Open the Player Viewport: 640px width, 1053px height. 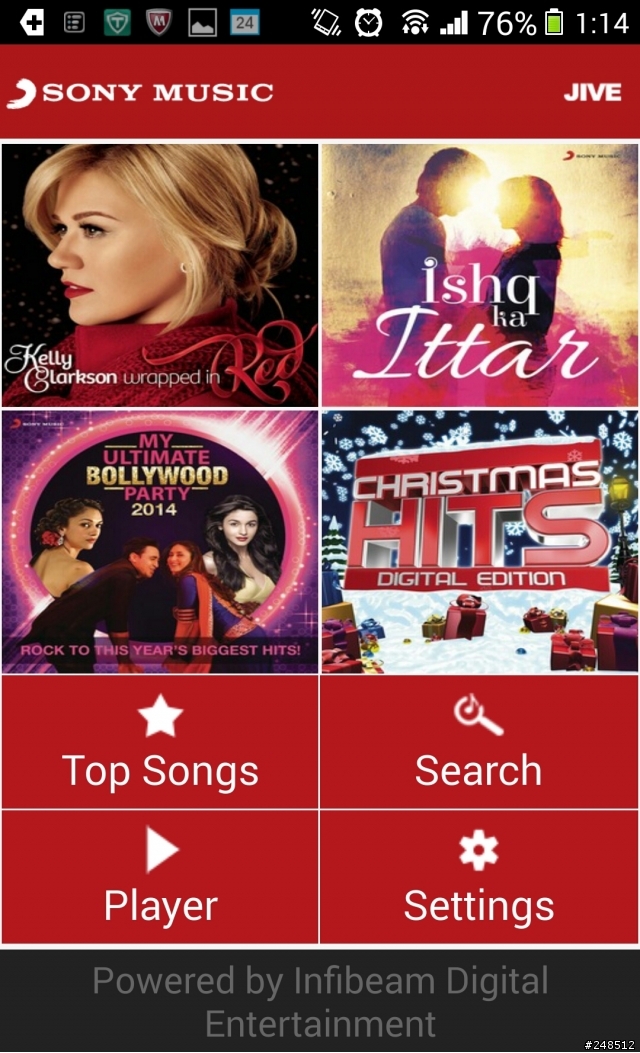[160, 877]
